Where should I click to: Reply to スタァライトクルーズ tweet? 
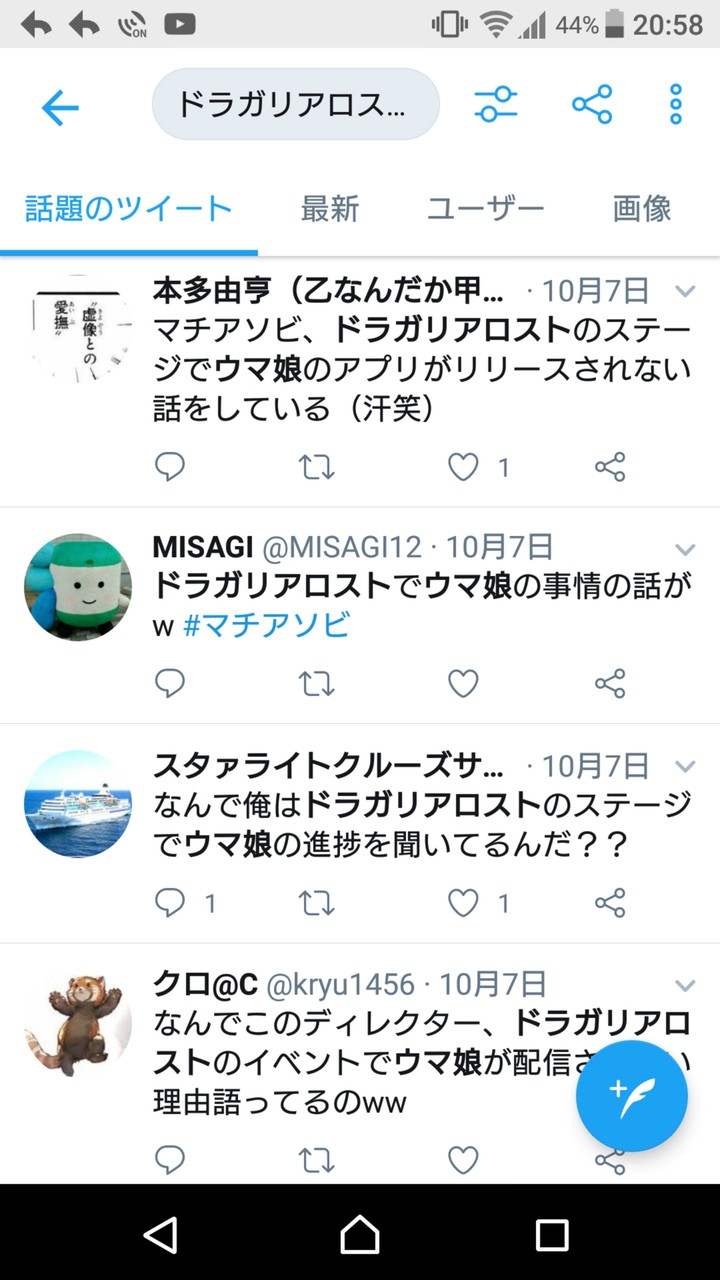pos(170,903)
